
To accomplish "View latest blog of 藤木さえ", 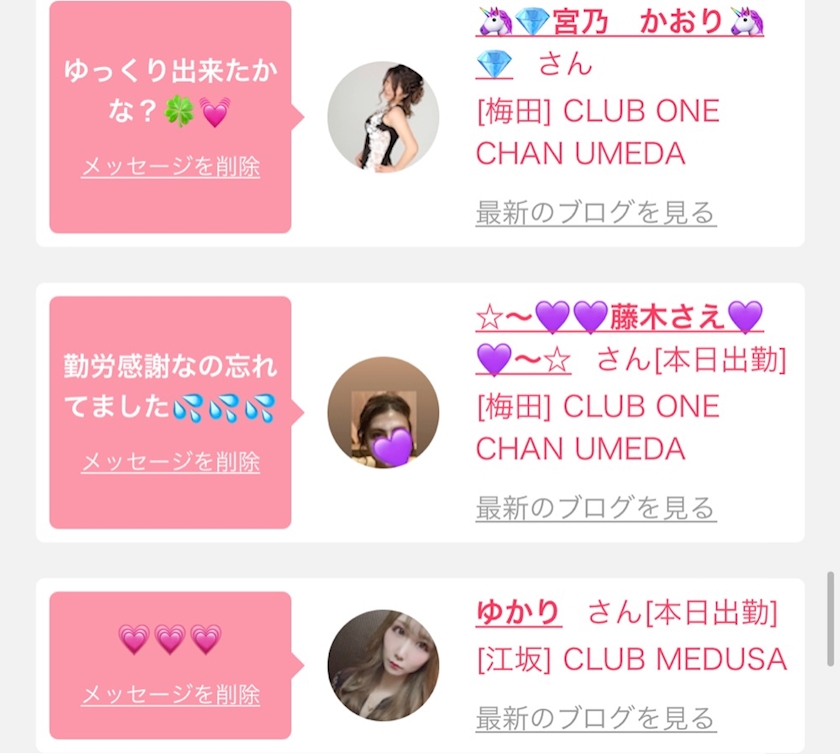I will 595,507.
